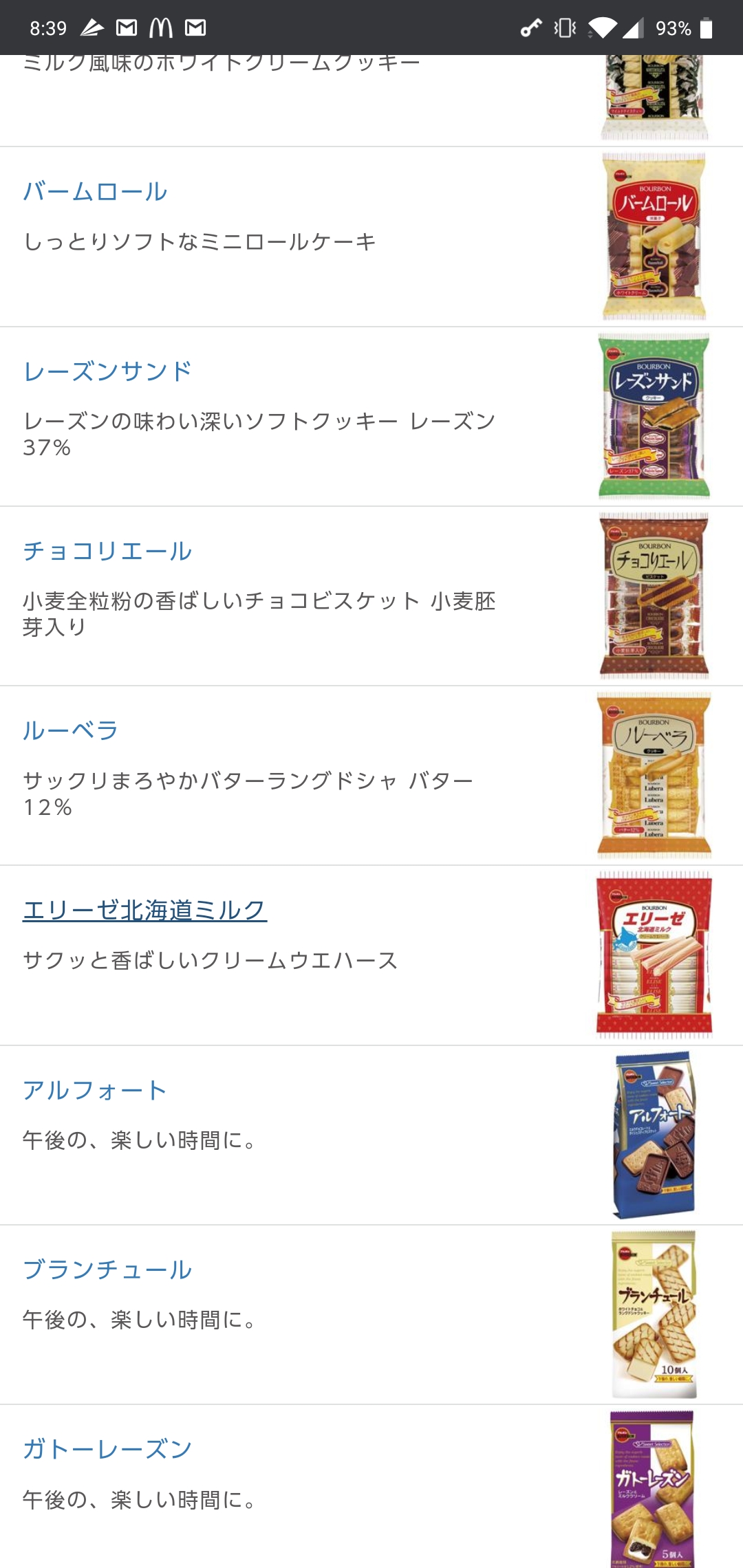Screen dimensions: 743x1568
Task: Open the ルーベラ product link
Action: pyautogui.click(x=70, y=730)
